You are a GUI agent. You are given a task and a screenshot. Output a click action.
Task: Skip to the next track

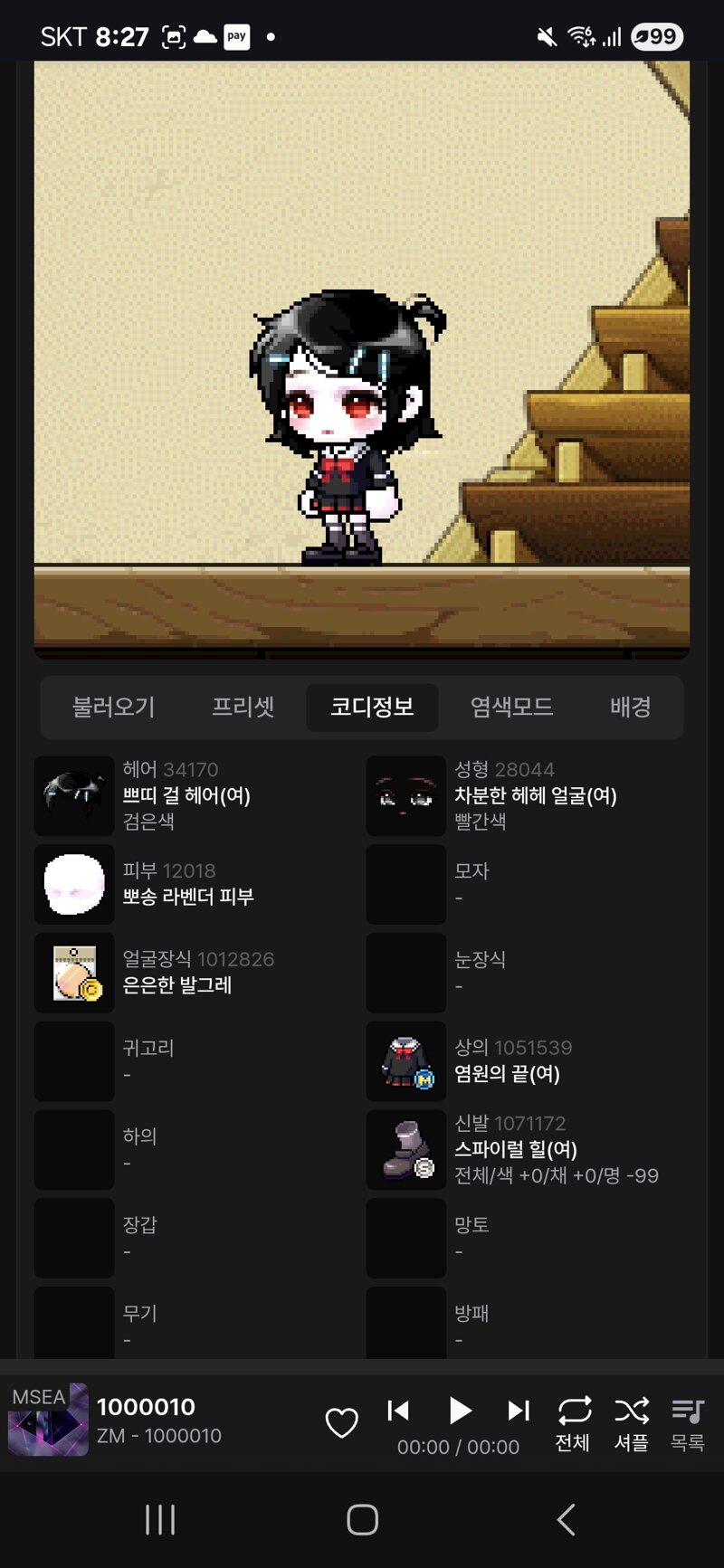coord(519,1410)
